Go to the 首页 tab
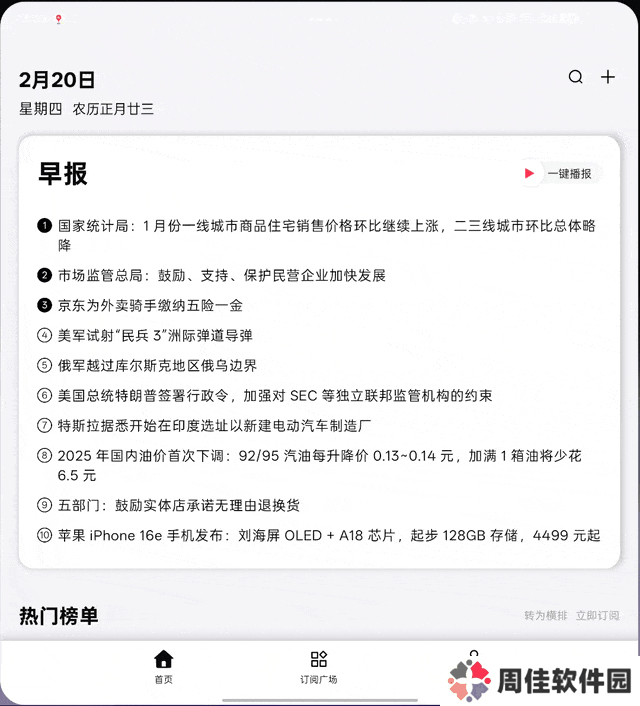The width and height of the screenshot is (640, 706). tap(163, 666)
